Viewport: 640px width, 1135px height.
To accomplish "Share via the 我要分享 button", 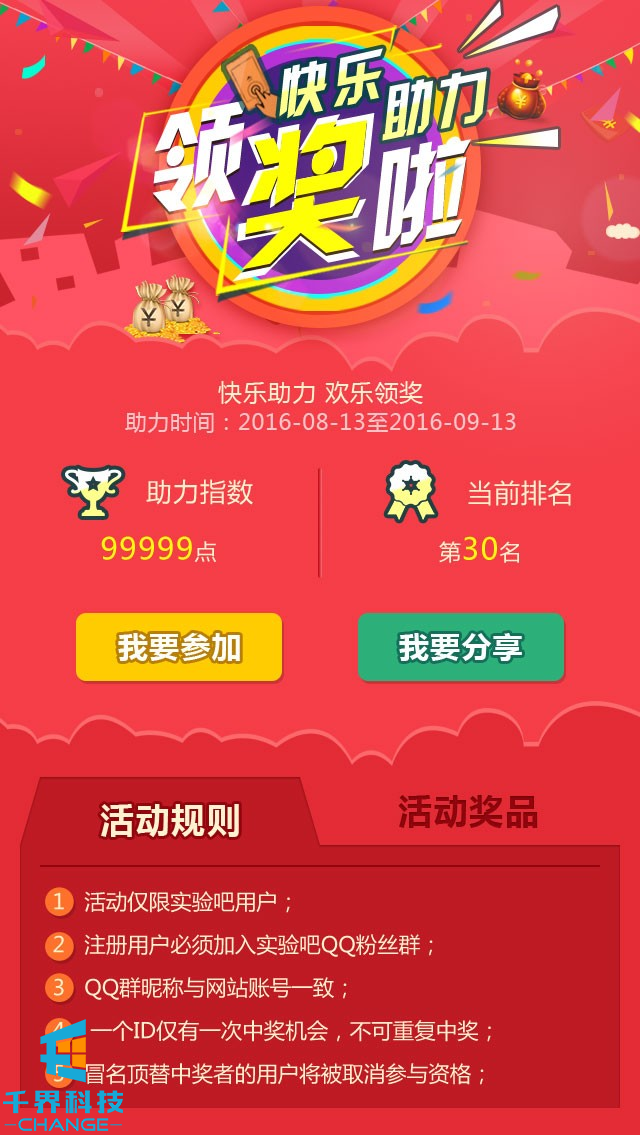I will coord(461,647).
